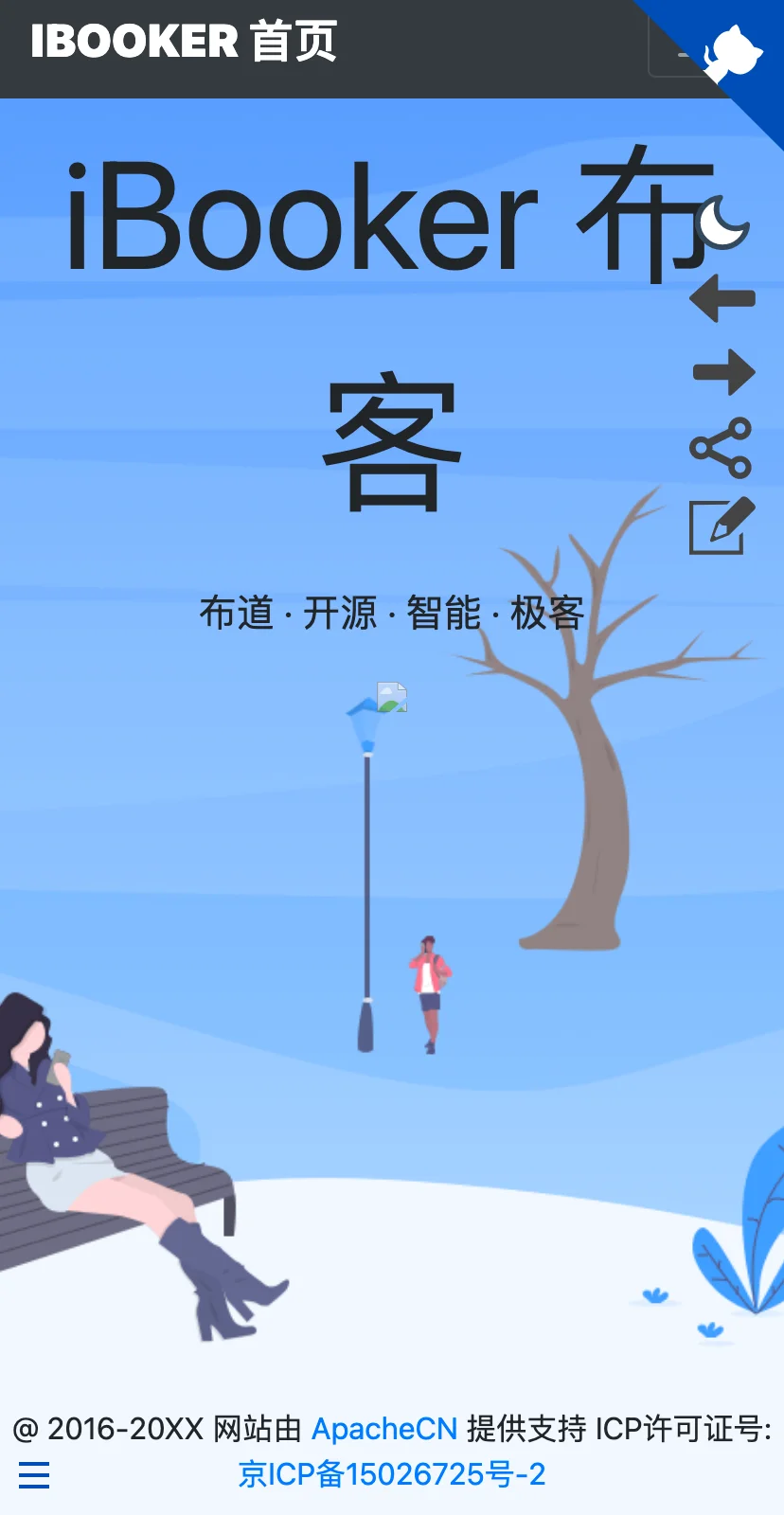This screenshot has height=1515, width=784.
Task: Open the sidebar hamburger menu
Action: coord(34,1475)
